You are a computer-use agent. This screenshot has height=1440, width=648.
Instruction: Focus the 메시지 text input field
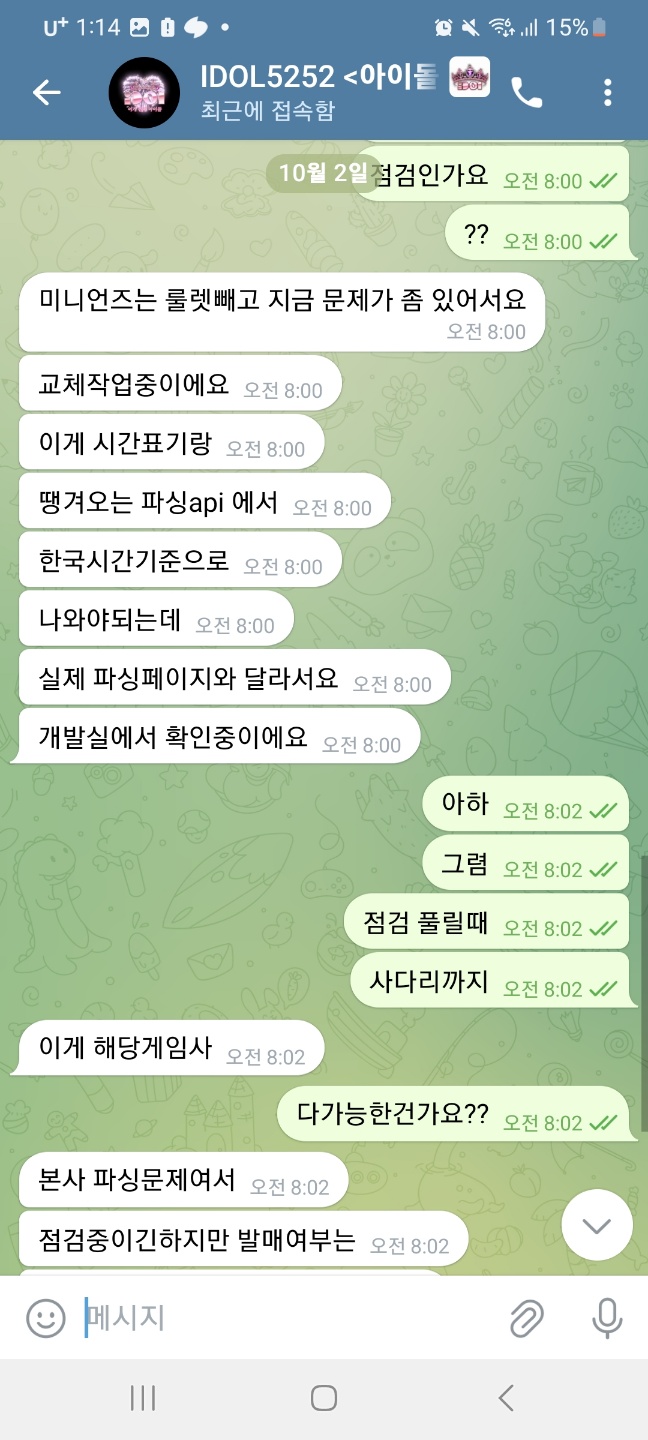(280, 1318)
